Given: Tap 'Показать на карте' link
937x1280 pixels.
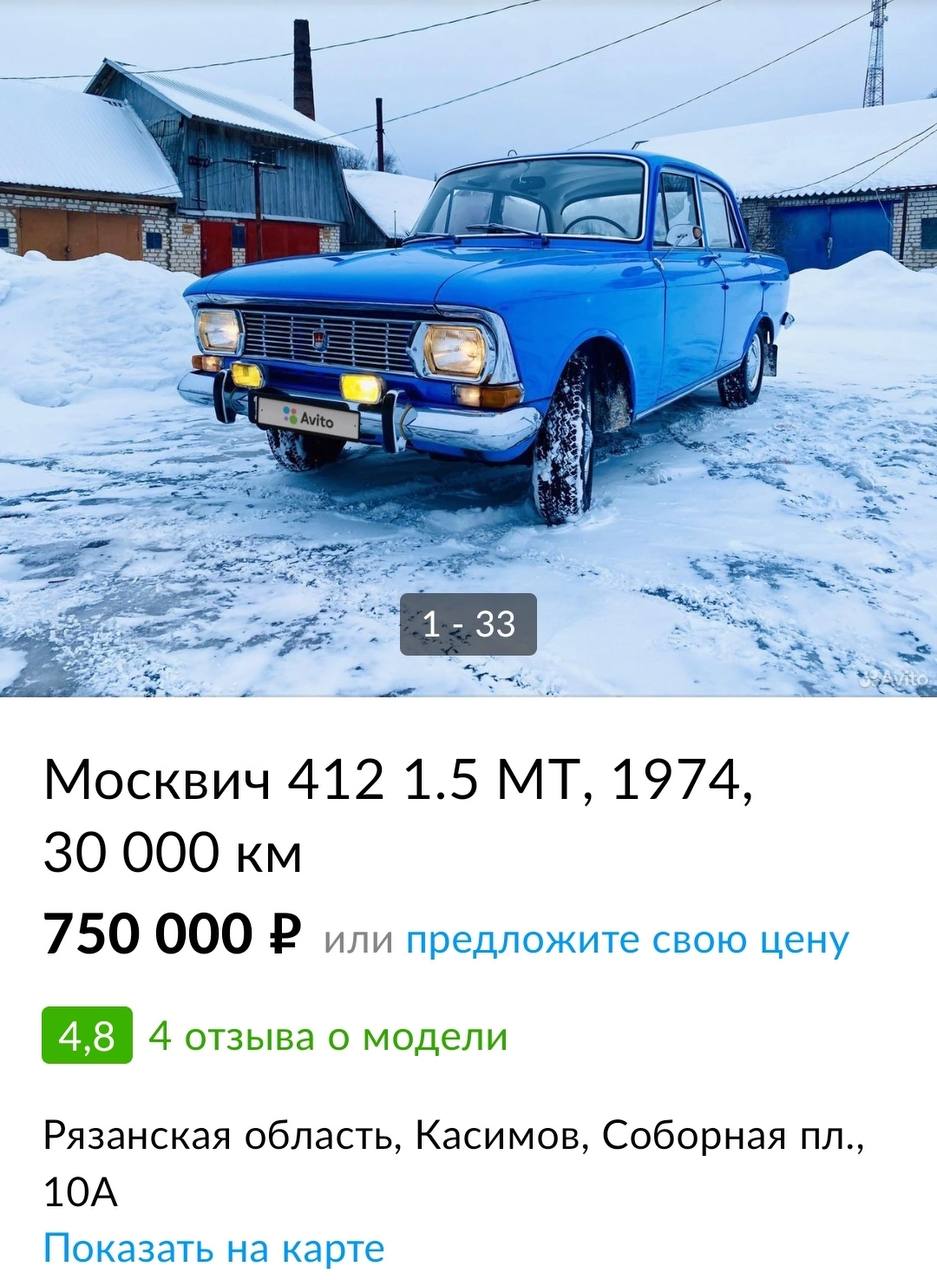Looking at the screenshot, I should 213,1248.
